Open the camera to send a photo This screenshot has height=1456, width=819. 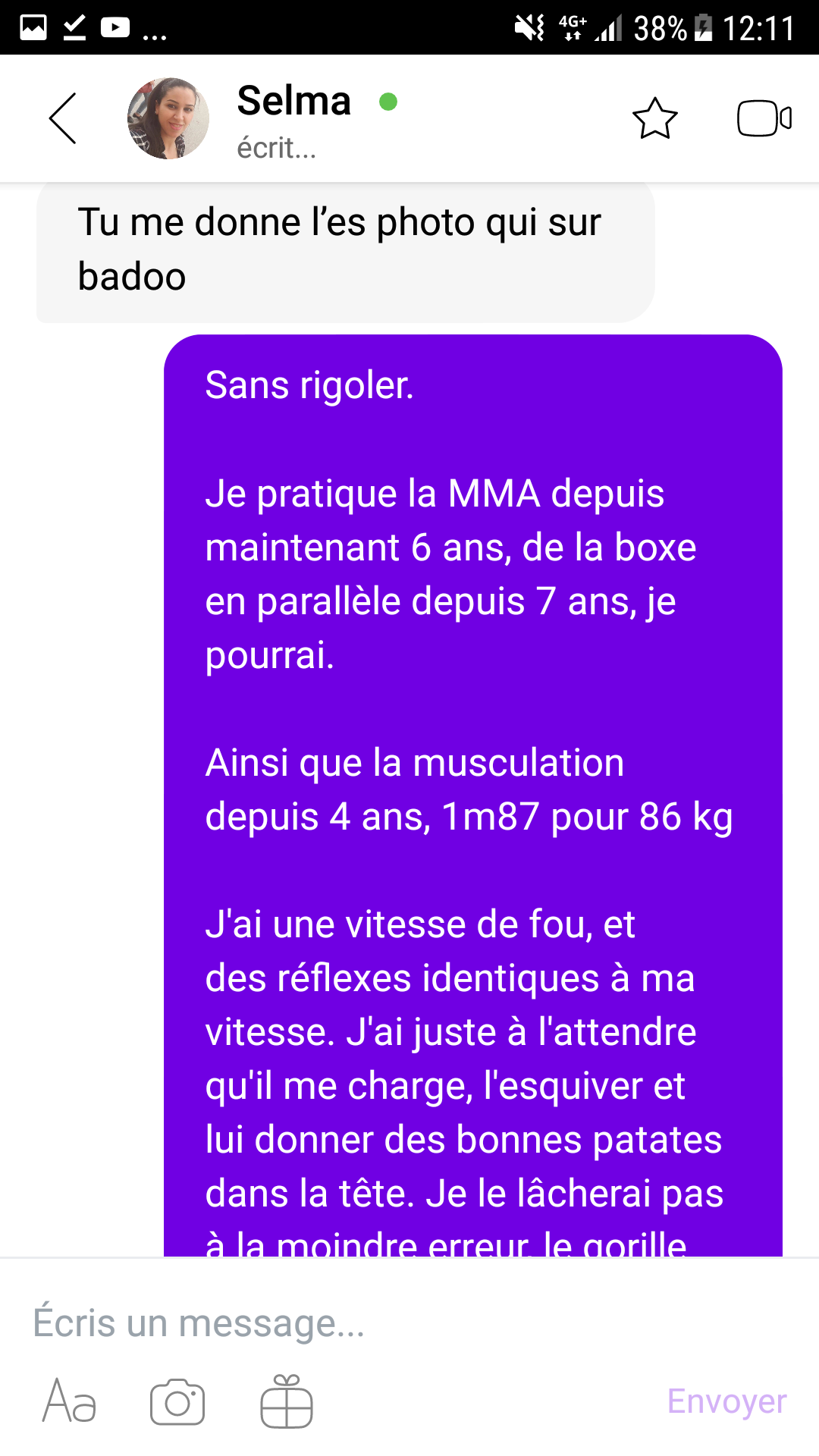[x=177, y=1401]
